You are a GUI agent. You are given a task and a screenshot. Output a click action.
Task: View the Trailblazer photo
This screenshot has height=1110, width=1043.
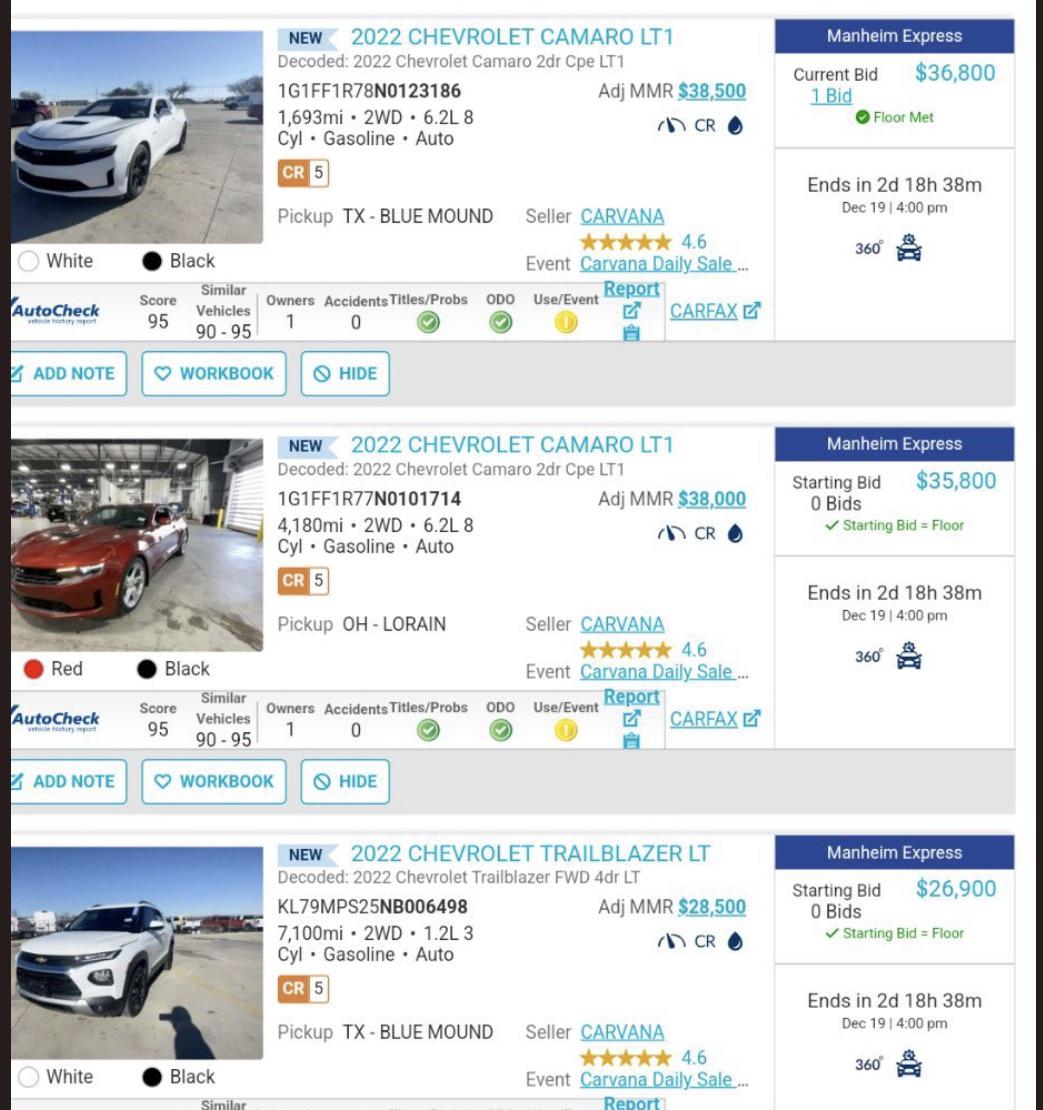[136, 954]
